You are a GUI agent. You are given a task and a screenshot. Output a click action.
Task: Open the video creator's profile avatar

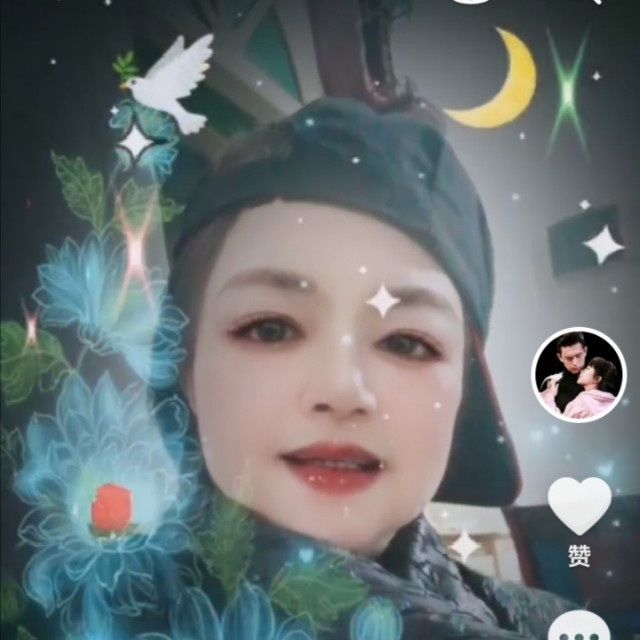(x=578, y=375)
